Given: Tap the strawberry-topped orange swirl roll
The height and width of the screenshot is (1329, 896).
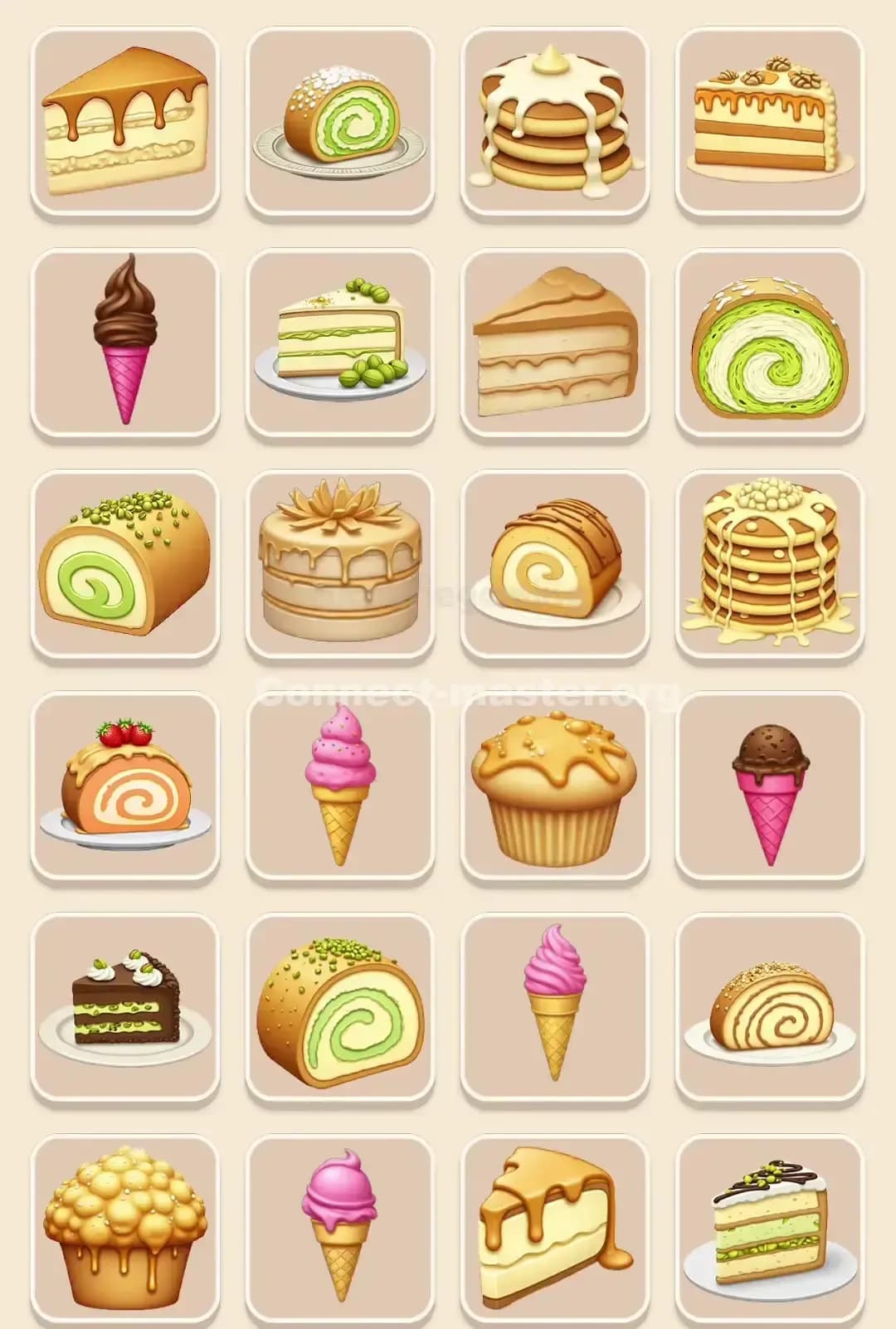Looking at the screenshot, I should pos(125,783).
